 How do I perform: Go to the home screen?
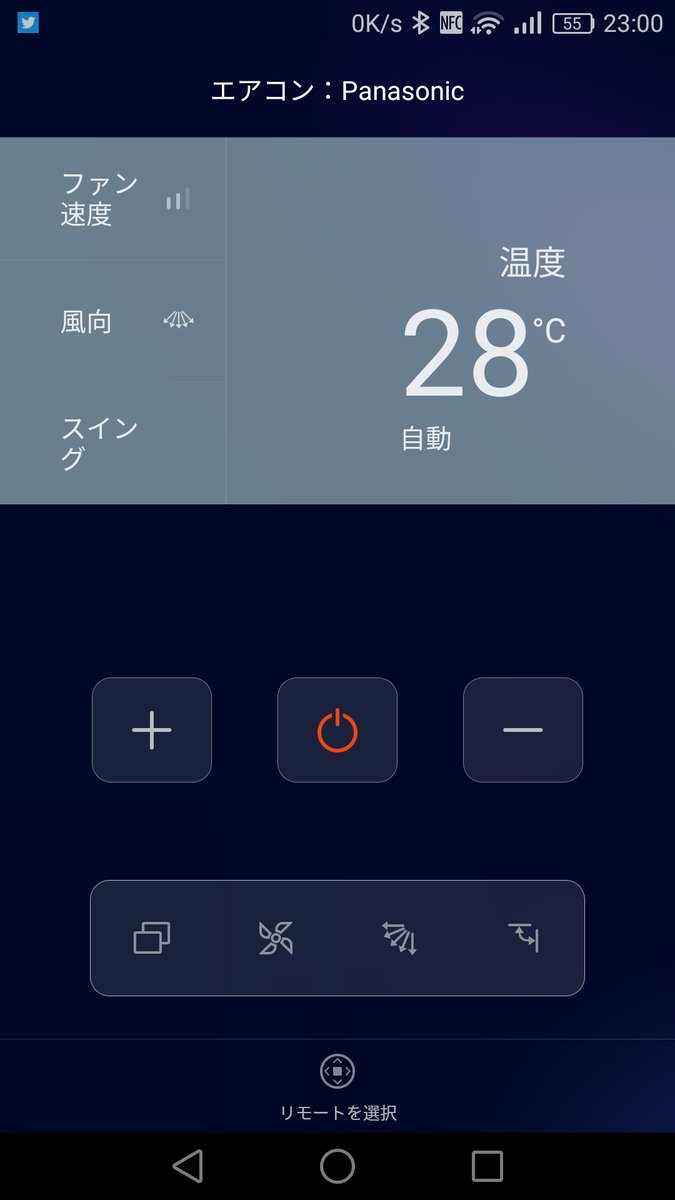337,1166
